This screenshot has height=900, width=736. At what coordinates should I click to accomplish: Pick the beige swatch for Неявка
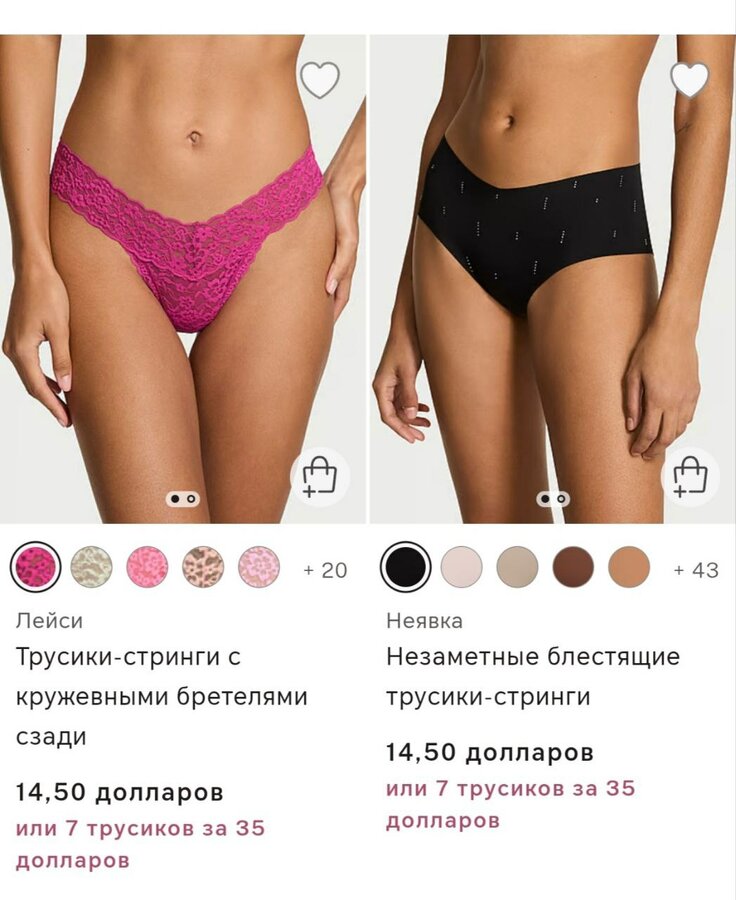pos(517,568)
